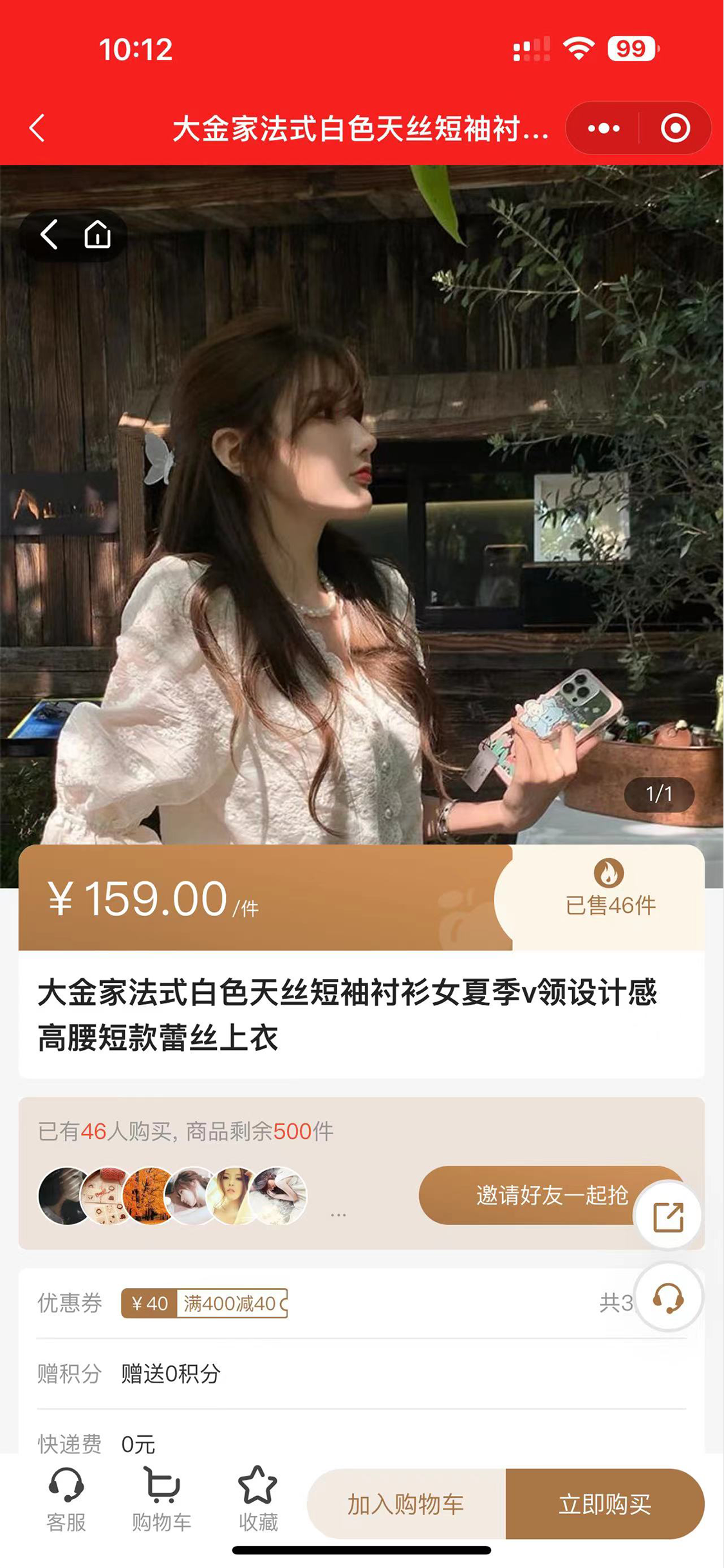Screen dimensions: 724x1568
Task: Buy now with 立即购买
Action: pos(604,1504)
